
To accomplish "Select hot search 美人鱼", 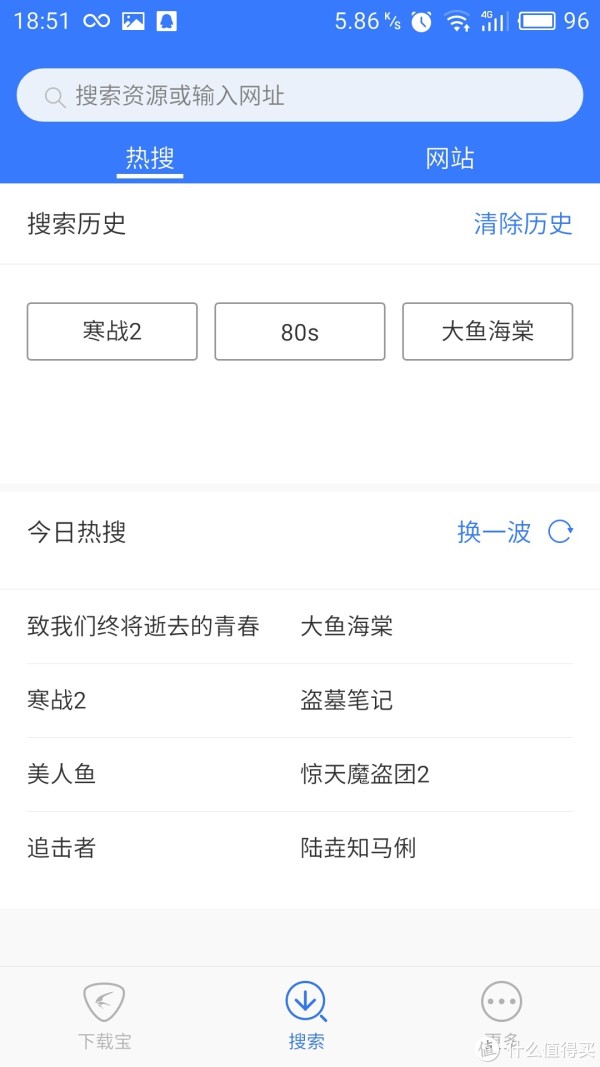I will tap(61, 774).
